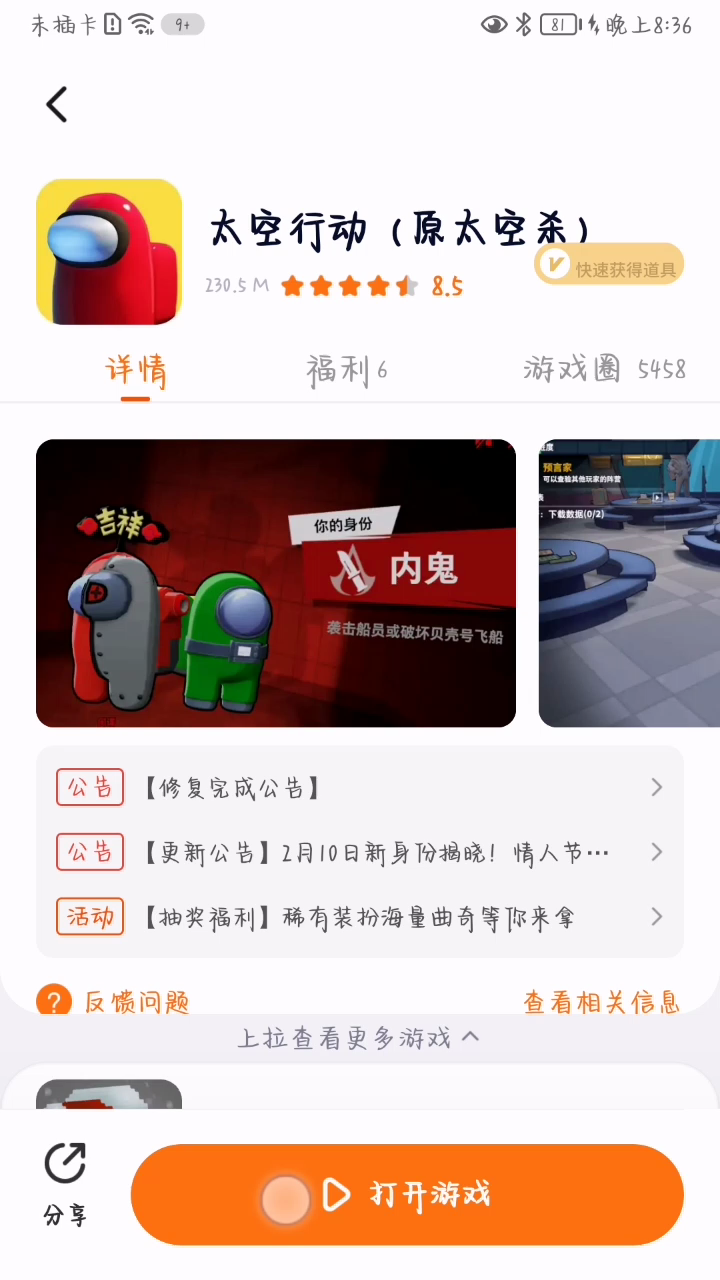Launch the game with 打开游戏
Image resolution: width=720 pixels, height=1280 pixels.
coord(407,1194)
